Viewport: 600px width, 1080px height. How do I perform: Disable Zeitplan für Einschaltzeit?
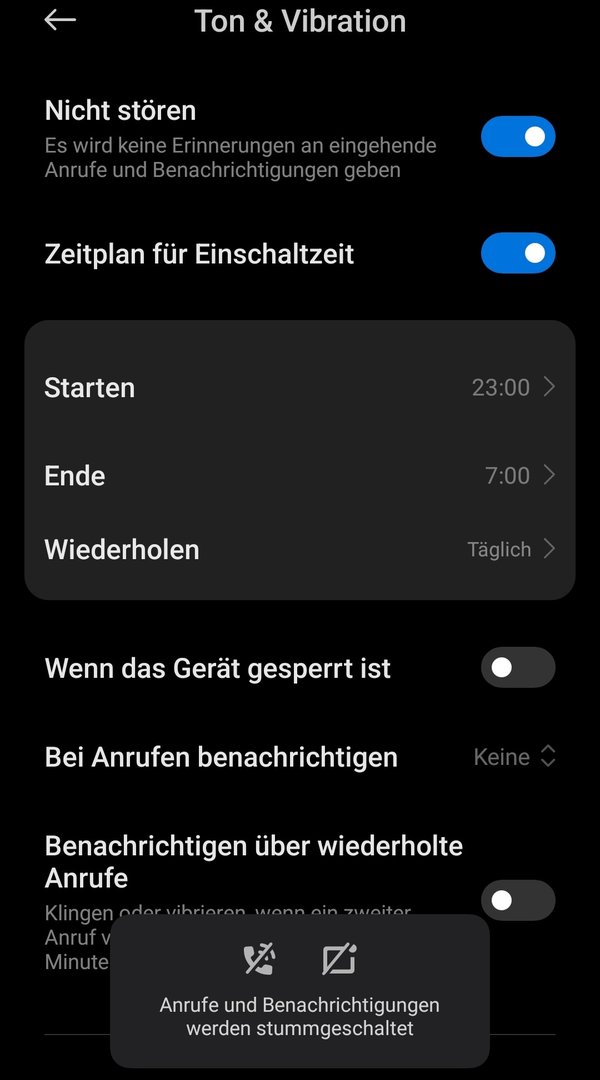[x=517, y=254]
